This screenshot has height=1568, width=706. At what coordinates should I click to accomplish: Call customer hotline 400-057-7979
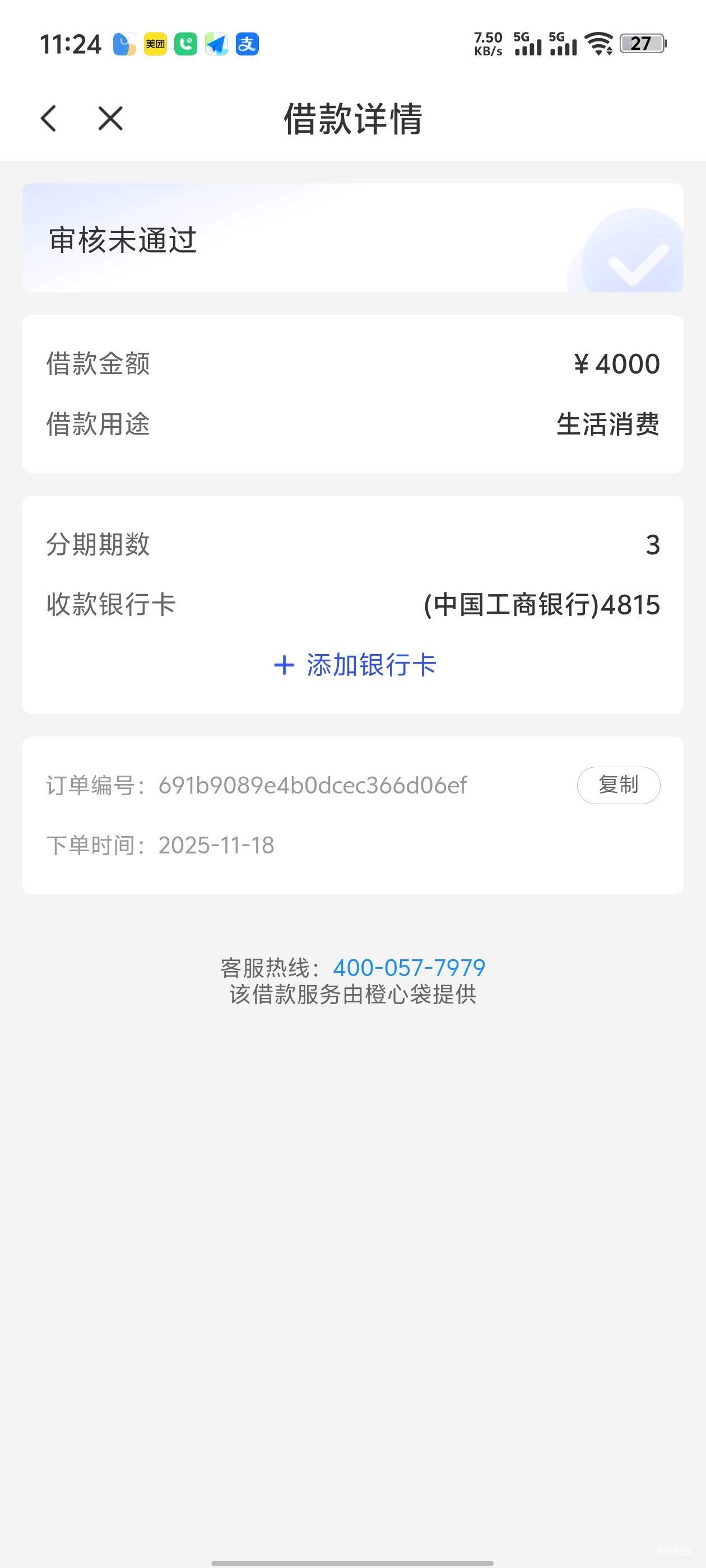coord(408,967)
